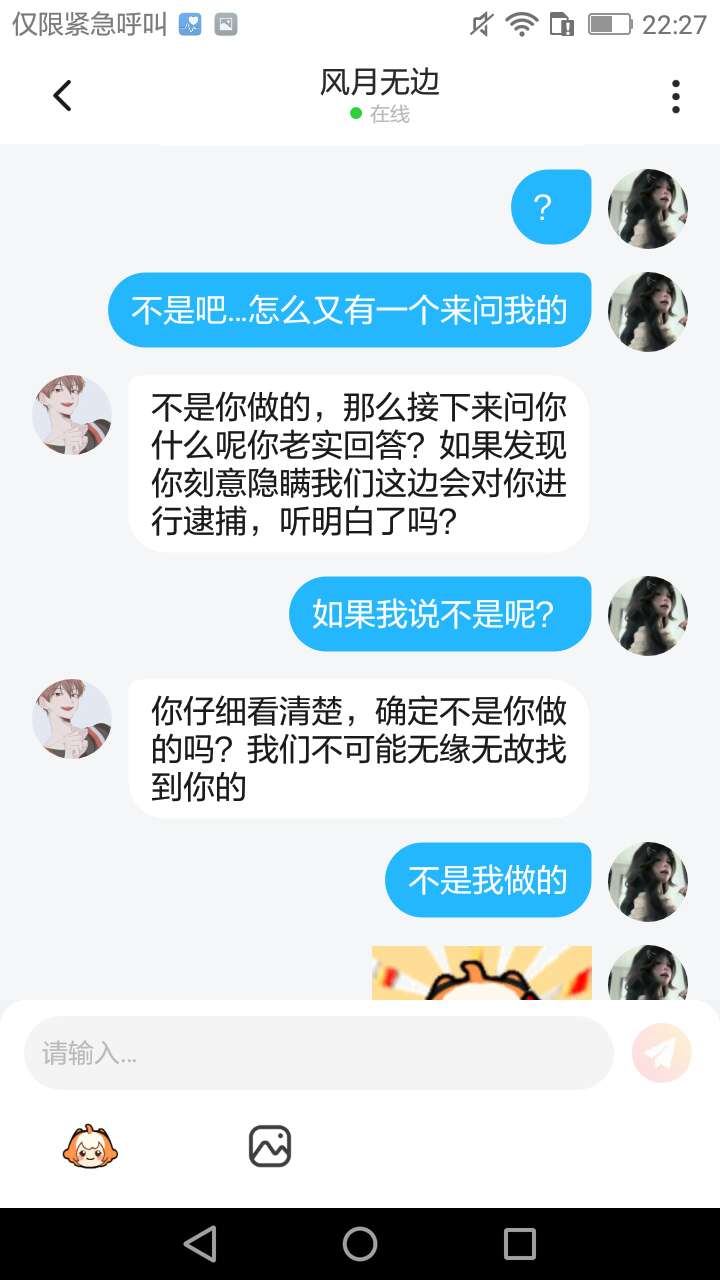Open the sticker image at the chat bottom
Image resolution: width=720 pixels, height=1280 pixels.
[481, 974]
